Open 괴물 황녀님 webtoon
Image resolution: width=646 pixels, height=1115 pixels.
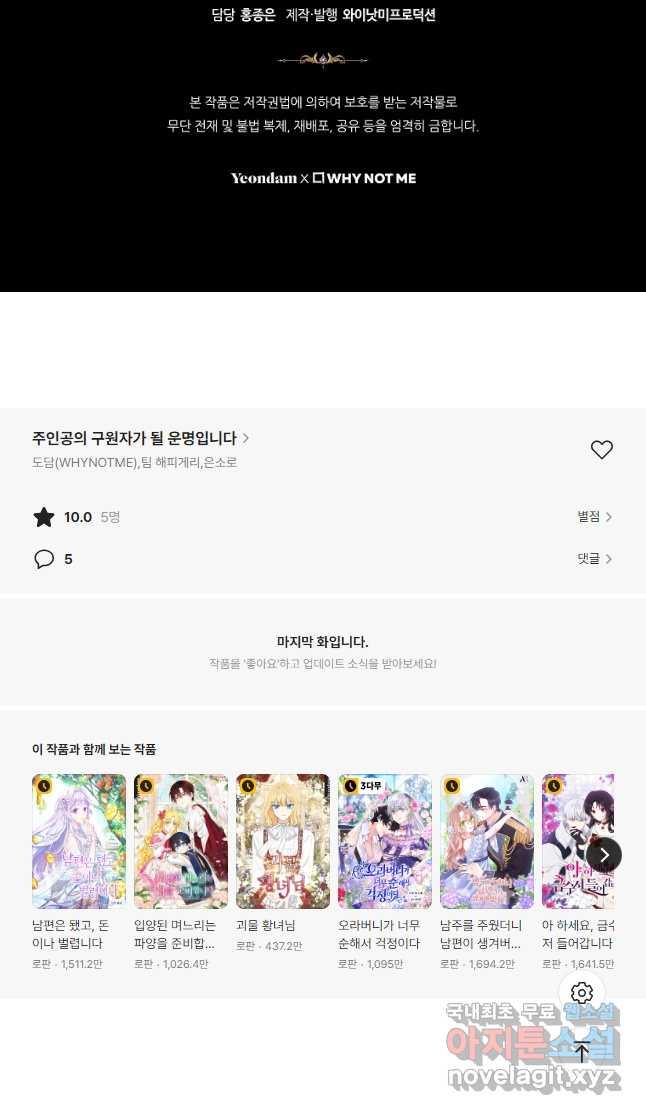(283, 841)
